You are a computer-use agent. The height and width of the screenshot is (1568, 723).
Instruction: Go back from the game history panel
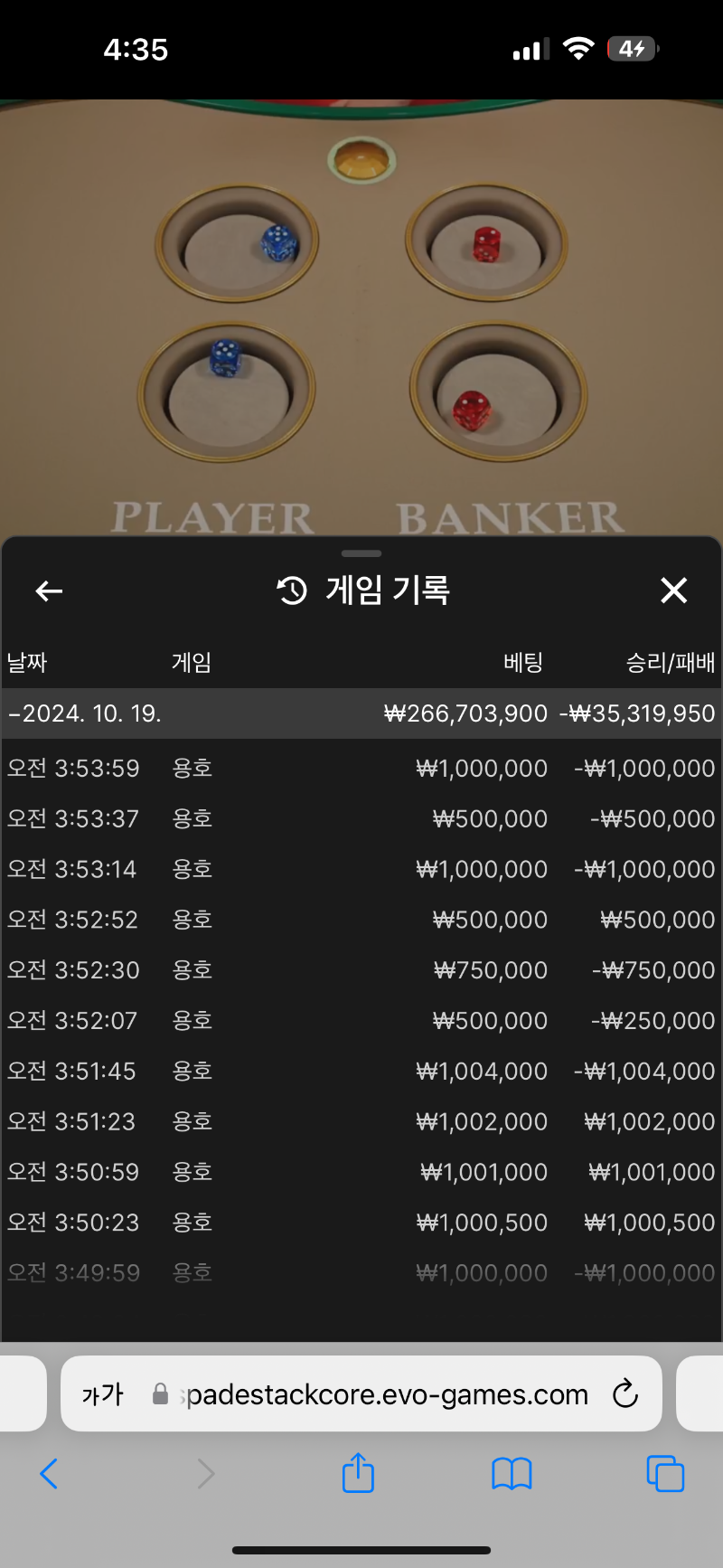coord(49,591)
